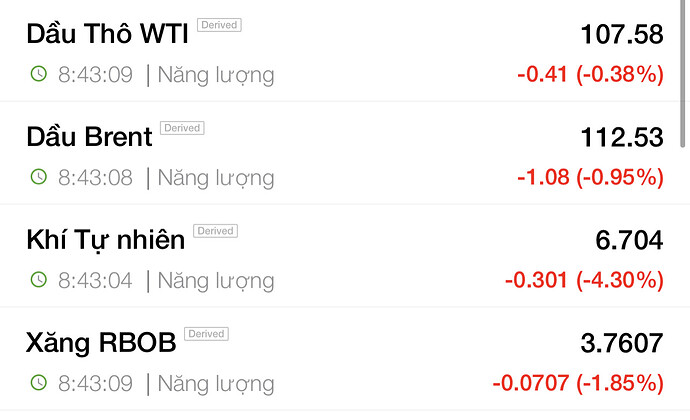
Task: Open Xăng RBOB commodity details
Action: pos(101,343)
